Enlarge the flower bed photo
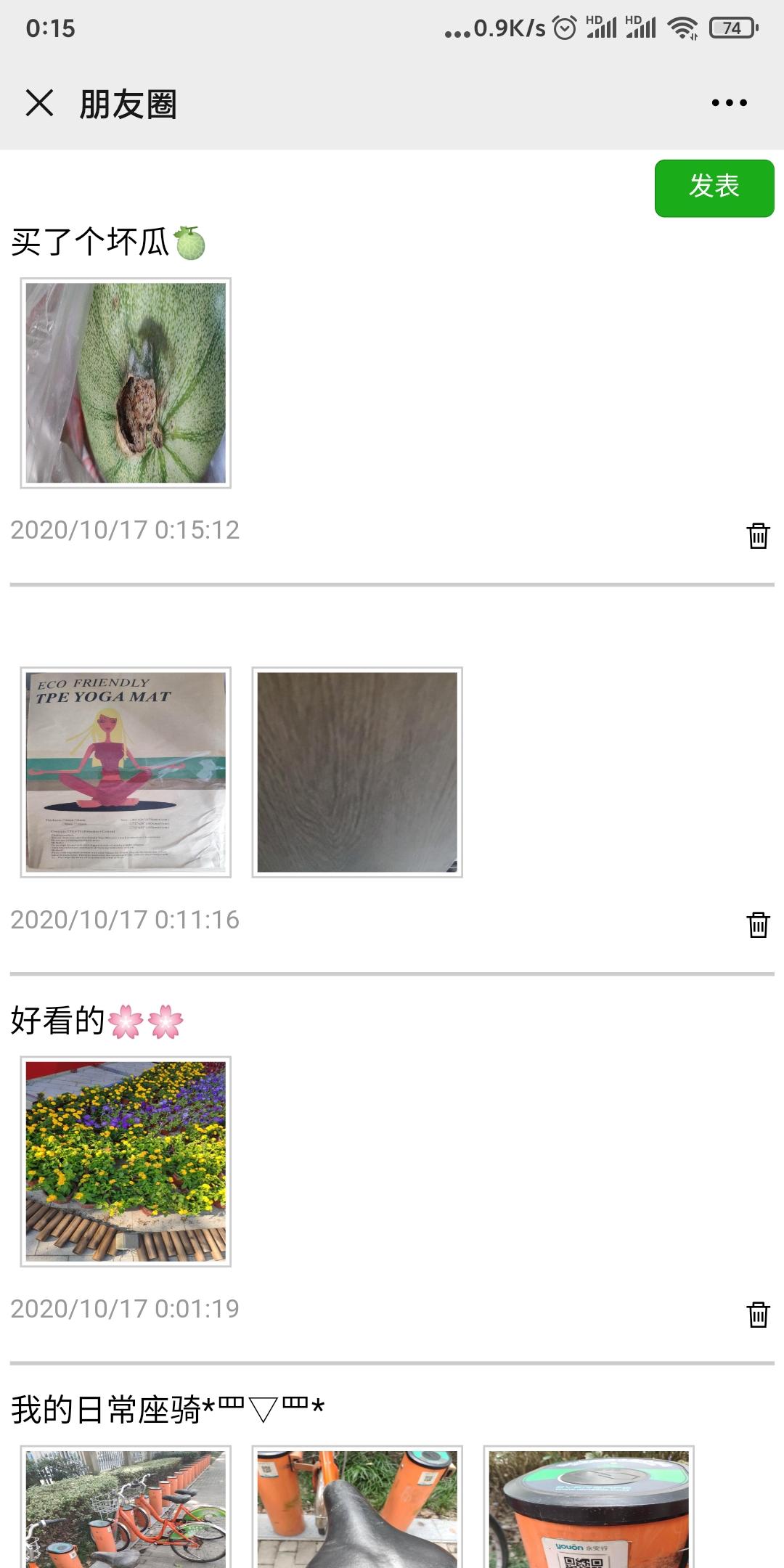 [x=126, y=1161]
